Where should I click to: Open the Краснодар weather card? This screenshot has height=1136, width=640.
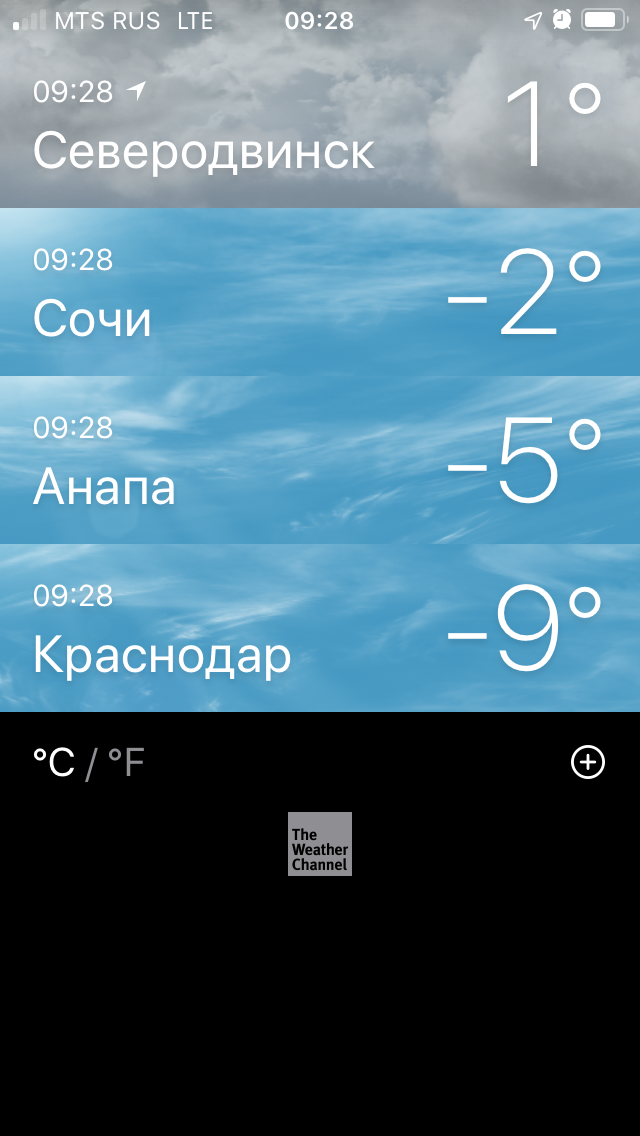coord(320,629)
